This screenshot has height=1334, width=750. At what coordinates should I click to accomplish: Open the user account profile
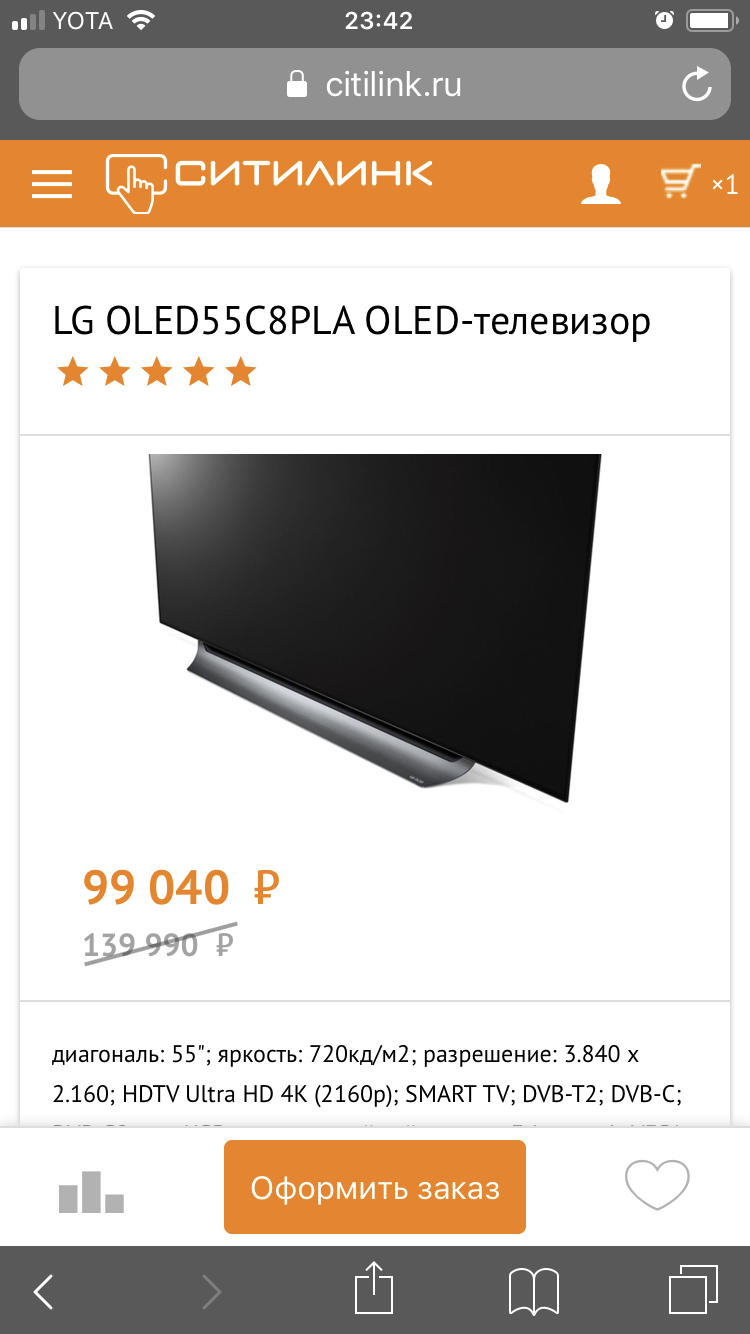(601, 183)
